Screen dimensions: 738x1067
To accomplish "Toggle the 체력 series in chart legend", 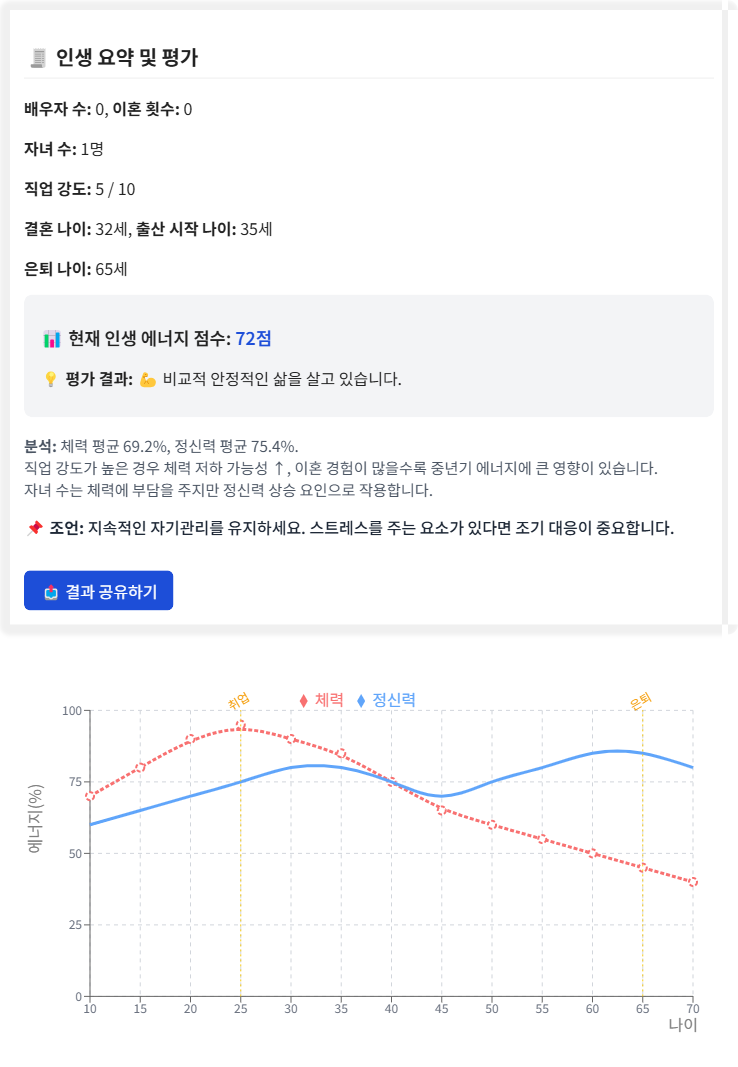I will (322, 701).
